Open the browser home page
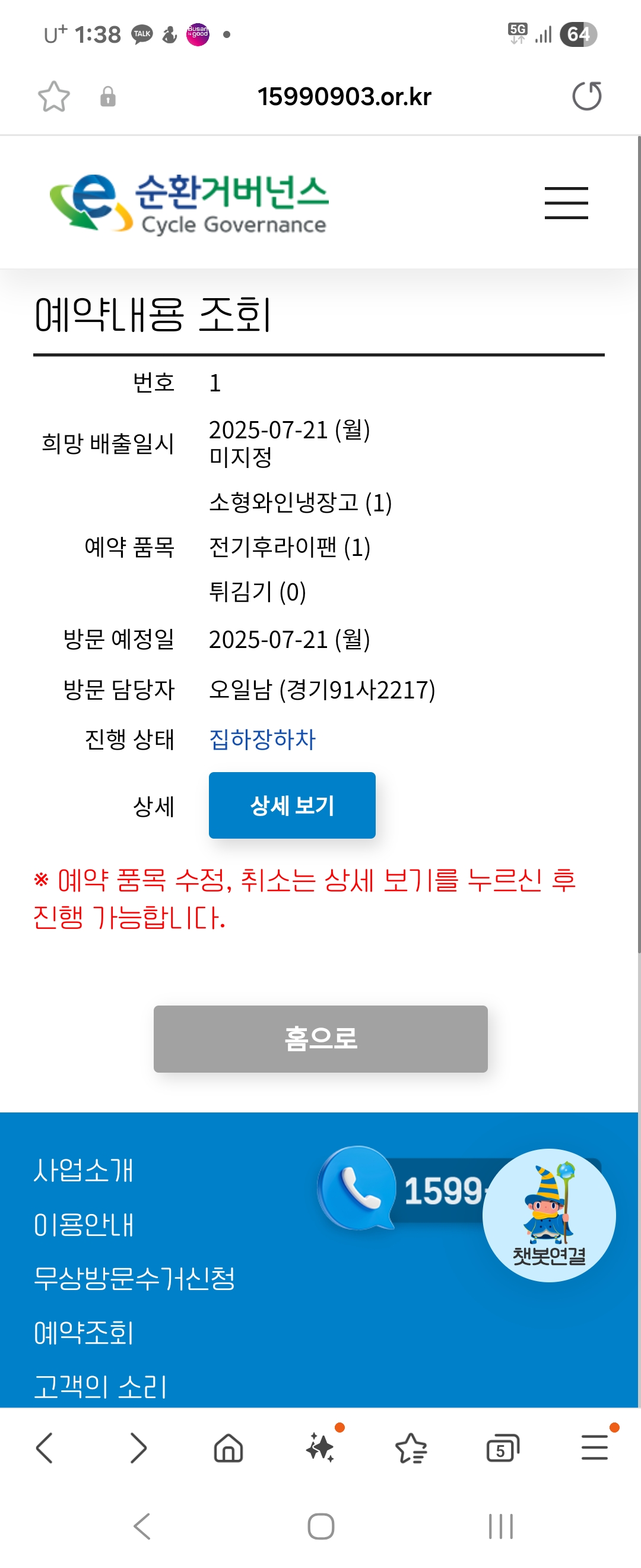 229,1447
